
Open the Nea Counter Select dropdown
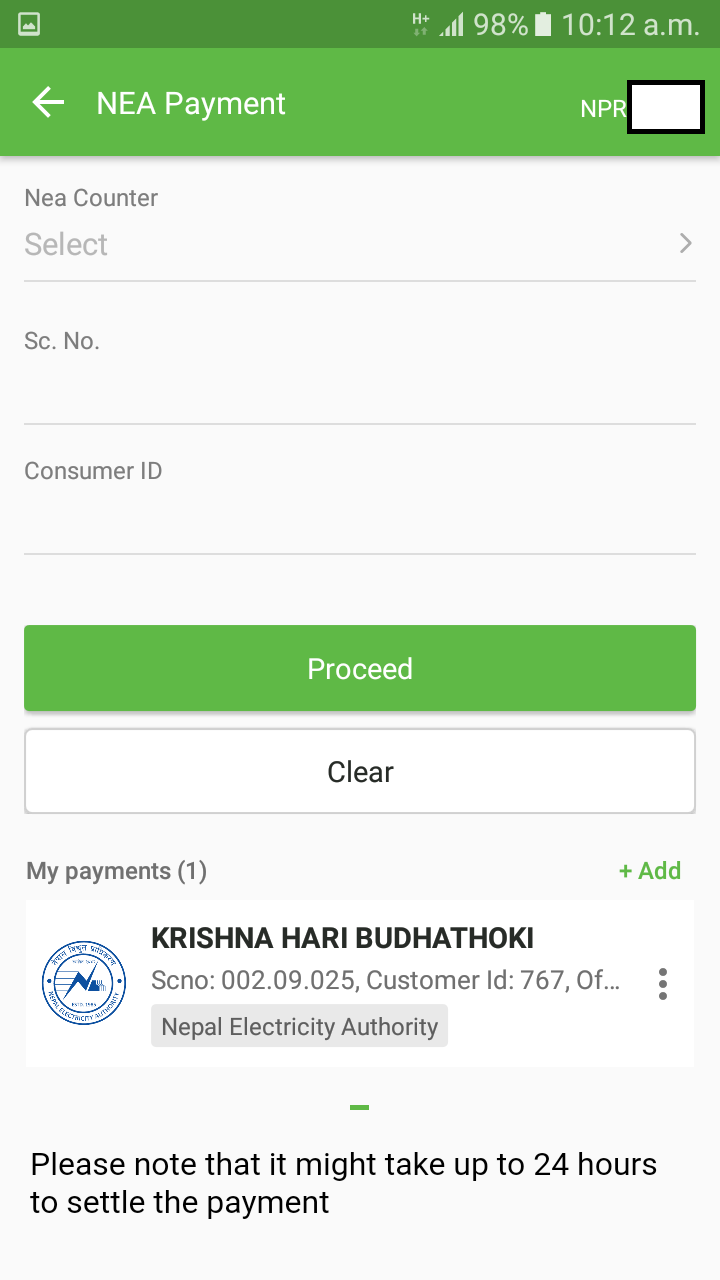(360, 243)
